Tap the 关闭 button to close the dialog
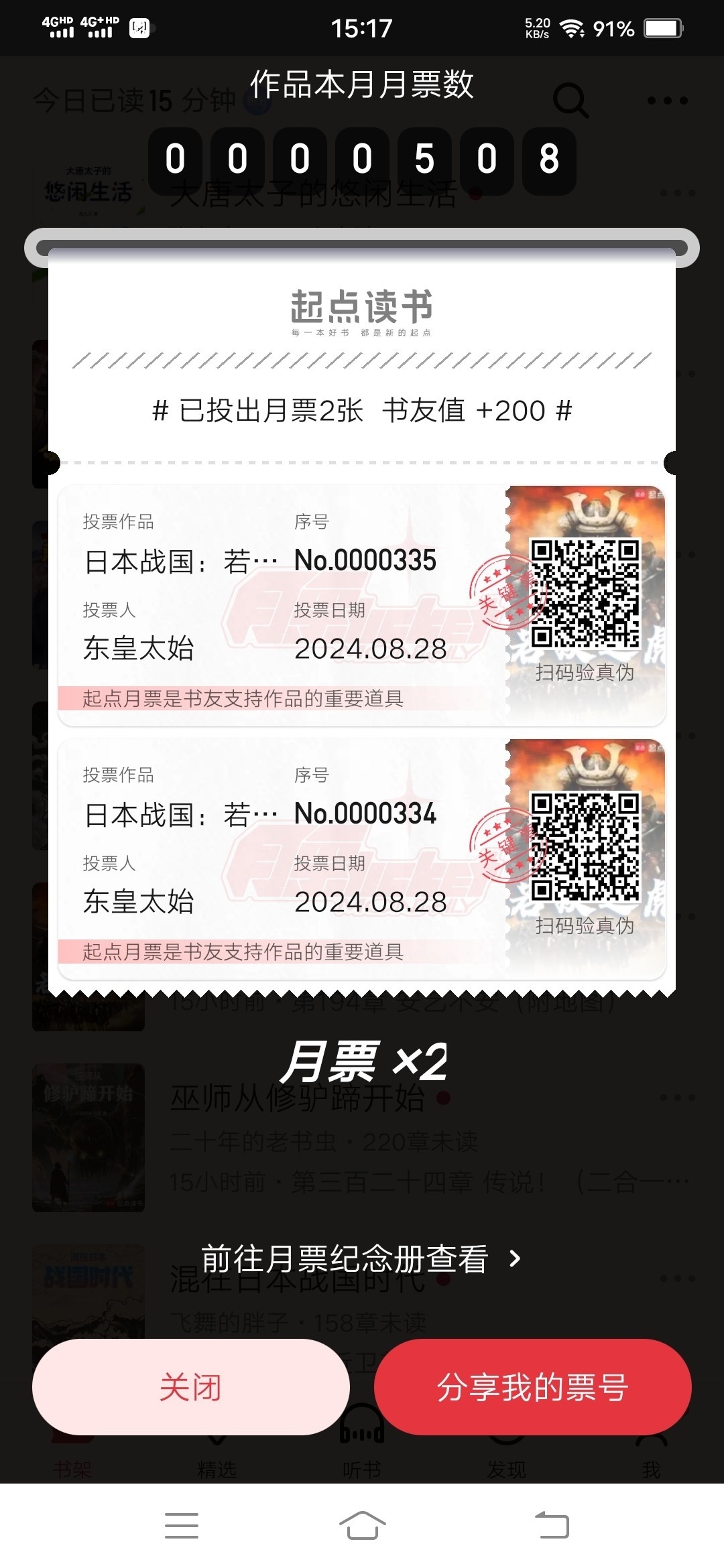This screenshot has width=724, height=1568. pyautogui.click(x=190, y=1387)
